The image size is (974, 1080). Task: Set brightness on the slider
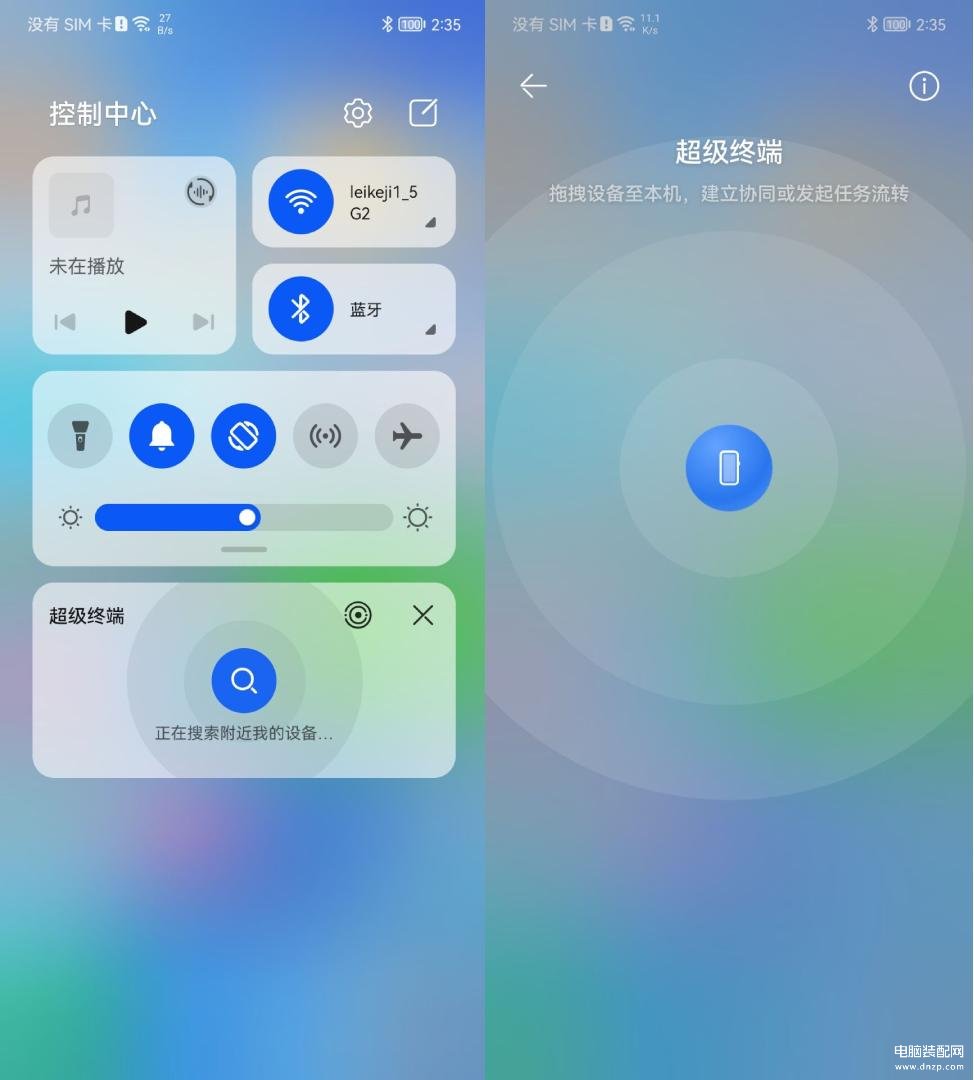pyautogui.click(x=244, y=517)
